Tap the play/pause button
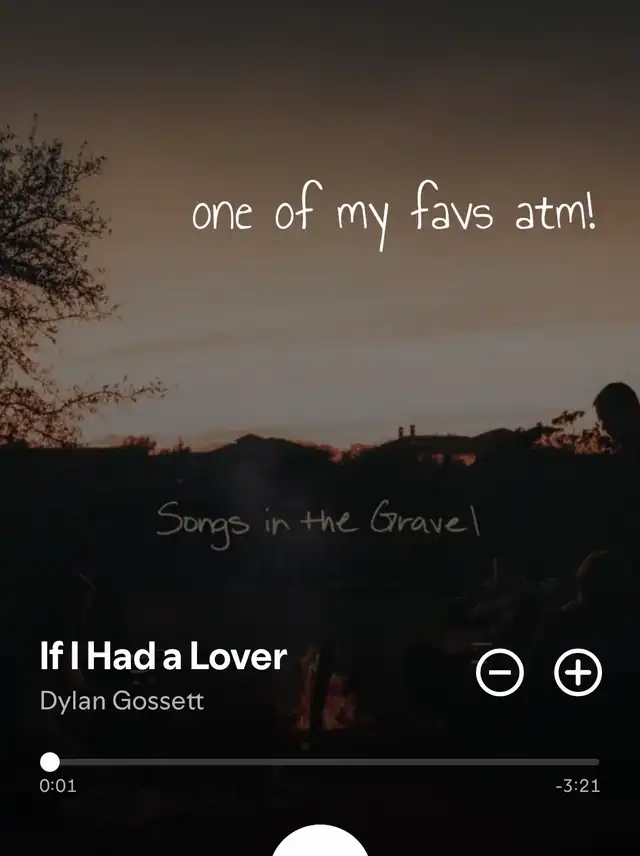This screenshot has height=856, width=640. [x=320, y=843]
